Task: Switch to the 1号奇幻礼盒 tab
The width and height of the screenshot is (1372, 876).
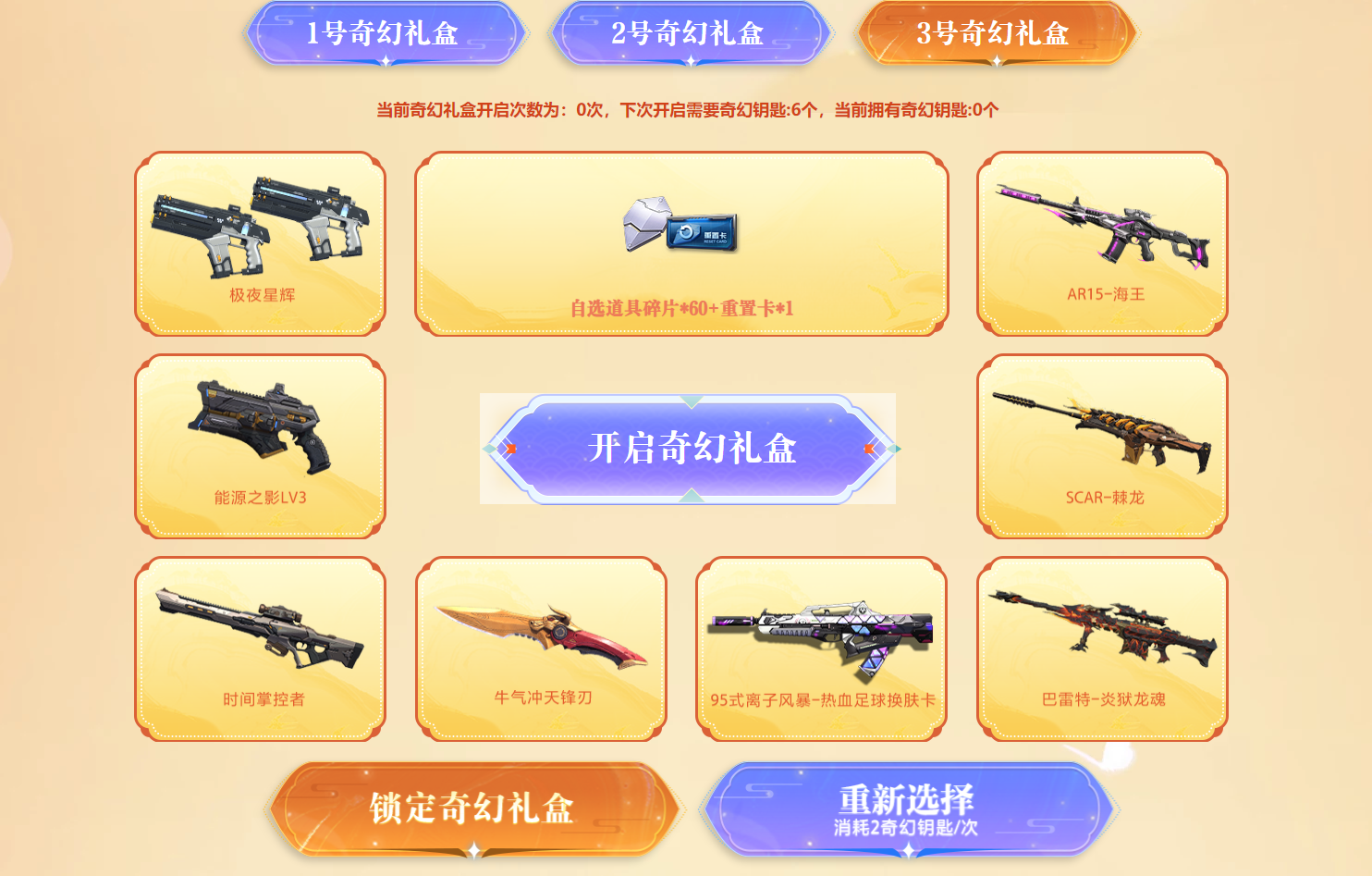Action: coord(384,33)
